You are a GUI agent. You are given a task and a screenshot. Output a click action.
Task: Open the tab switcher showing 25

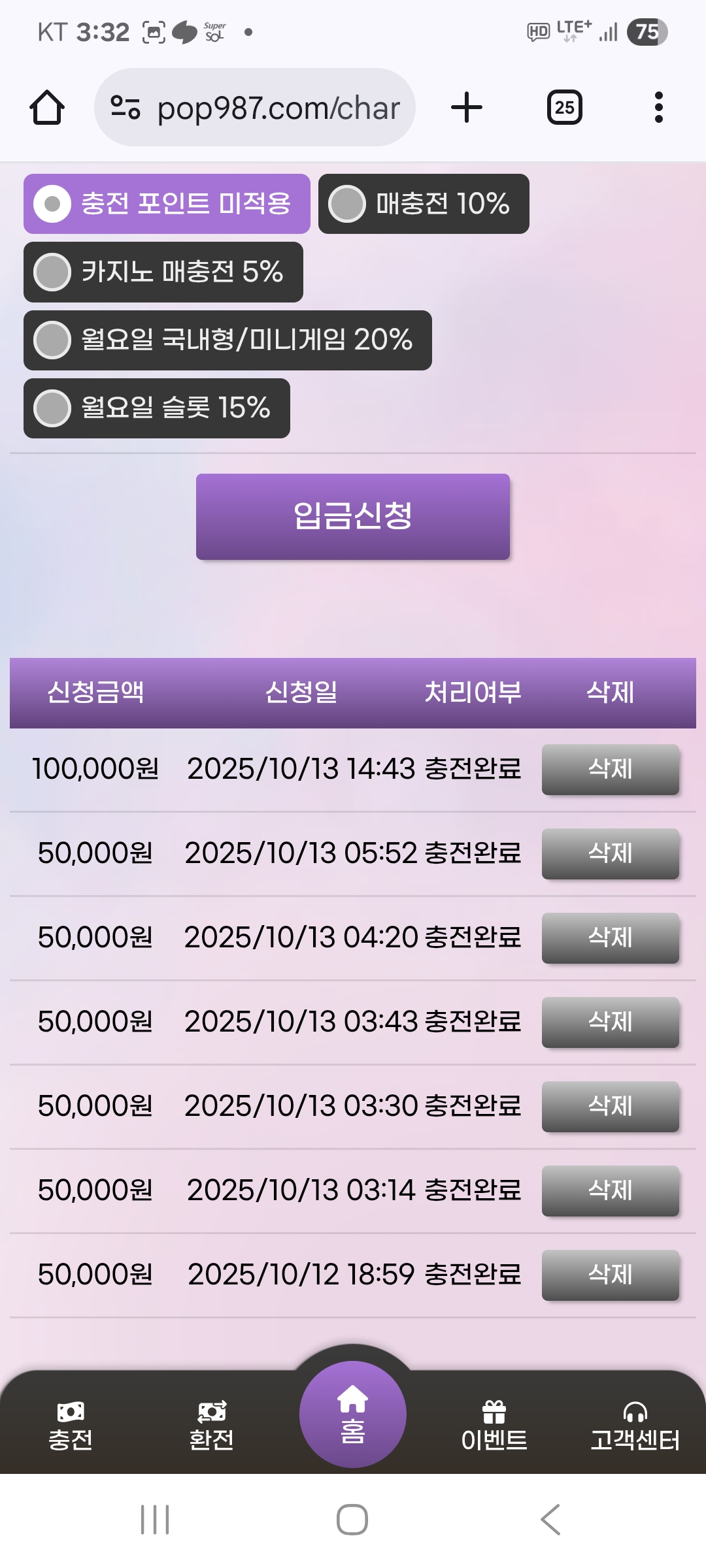coord(564,108)
